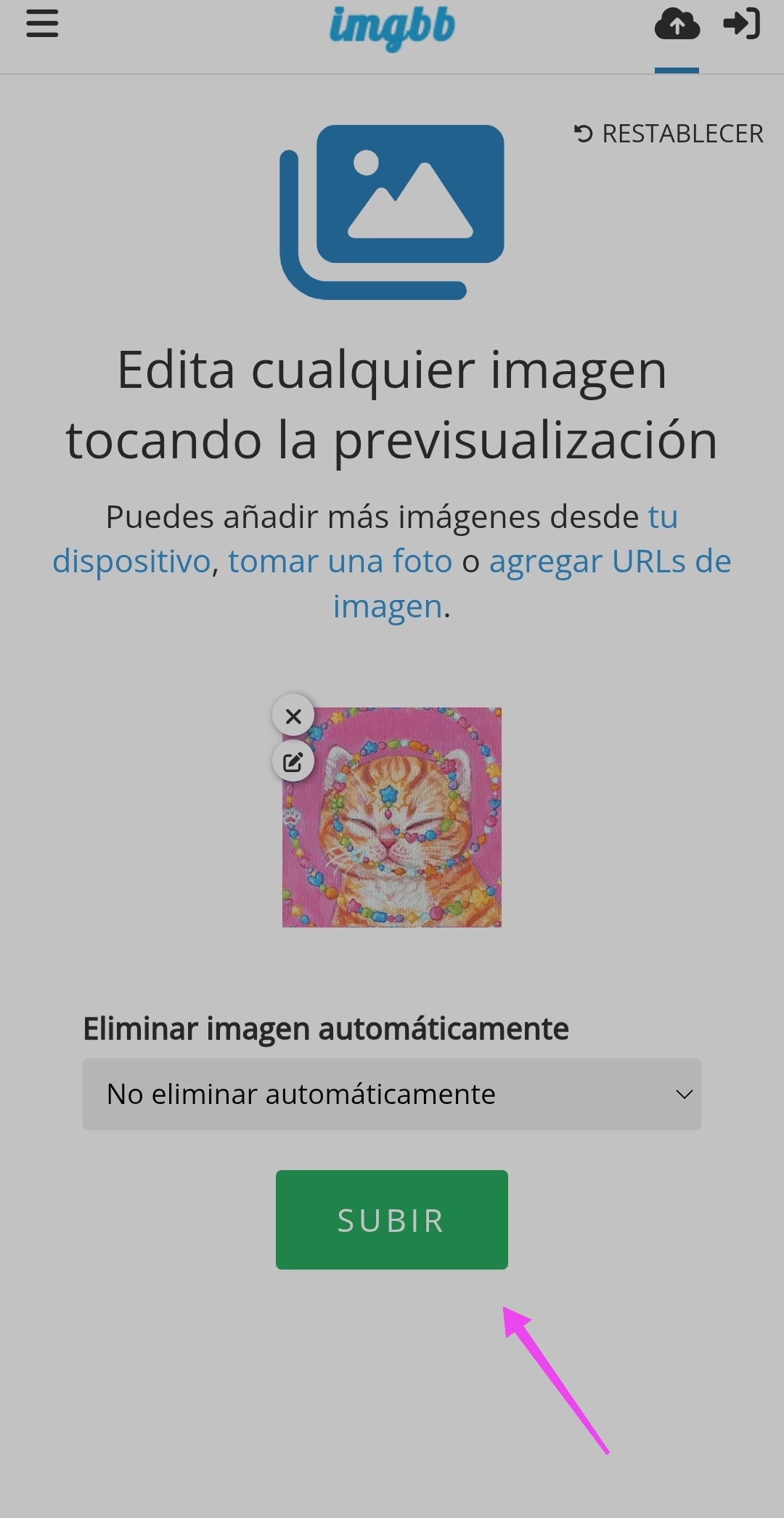Remove the cat image with X
The width and height of the screenshot is (784, 1518).
click(293, 716)
